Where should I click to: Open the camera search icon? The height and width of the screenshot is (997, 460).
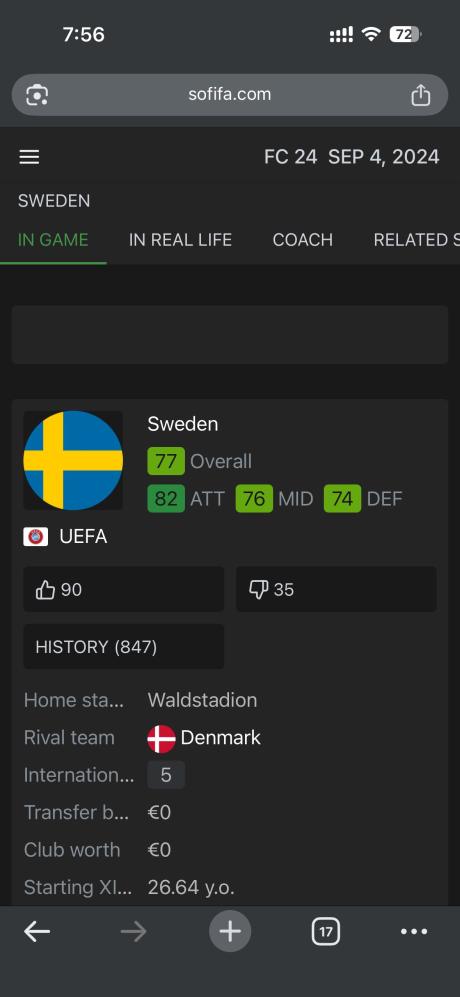tap(37, 95)
